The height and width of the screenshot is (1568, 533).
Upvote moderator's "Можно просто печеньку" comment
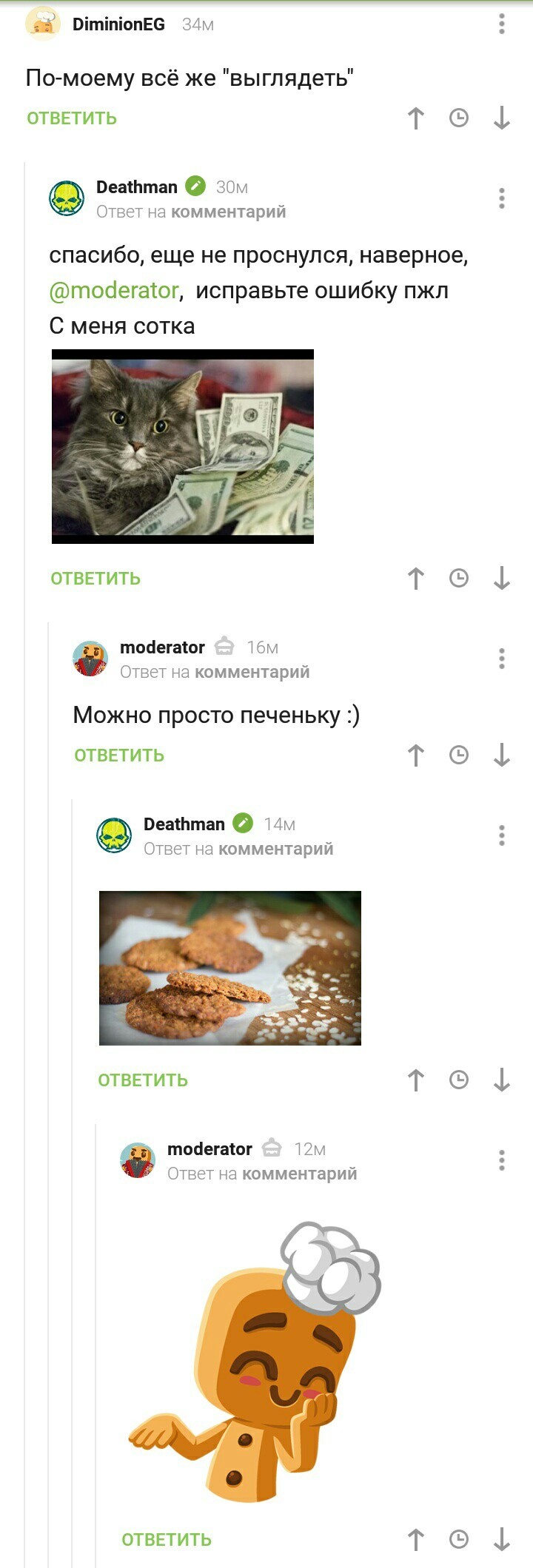[416, 756]
